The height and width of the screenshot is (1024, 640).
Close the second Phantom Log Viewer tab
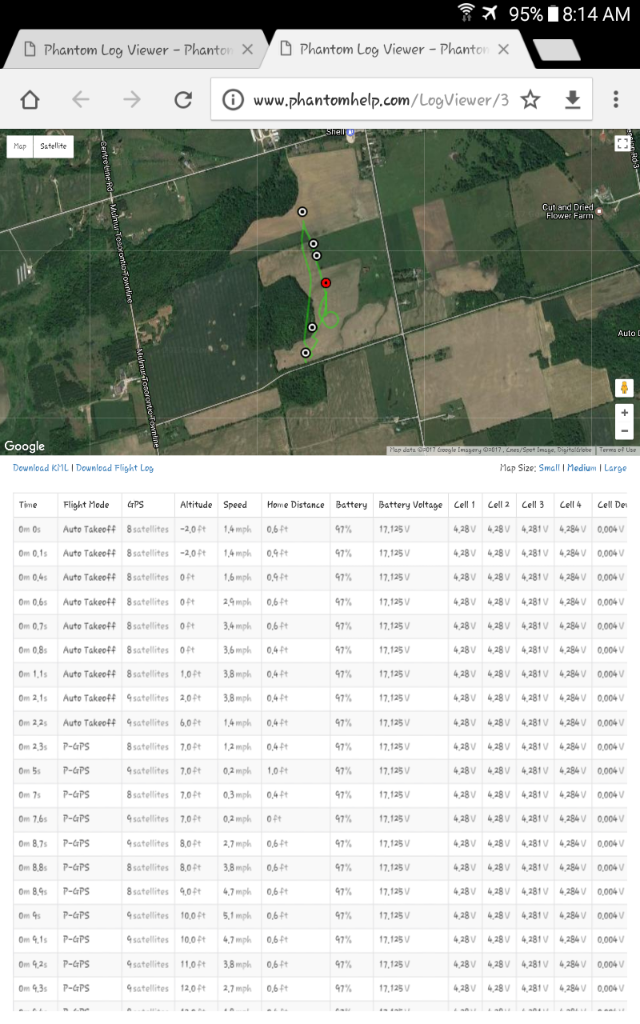(504, 49)
